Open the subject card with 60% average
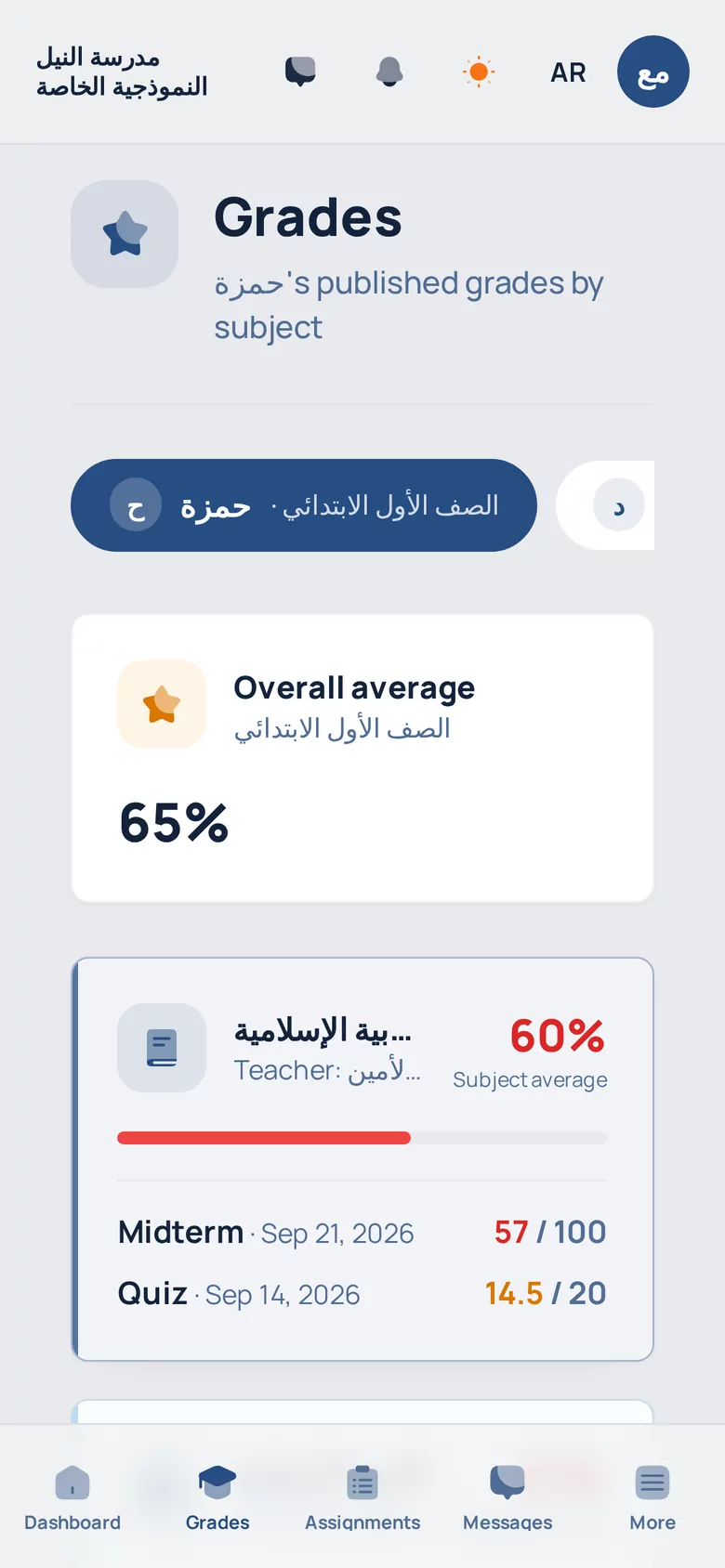 (x=362, y=1159)
